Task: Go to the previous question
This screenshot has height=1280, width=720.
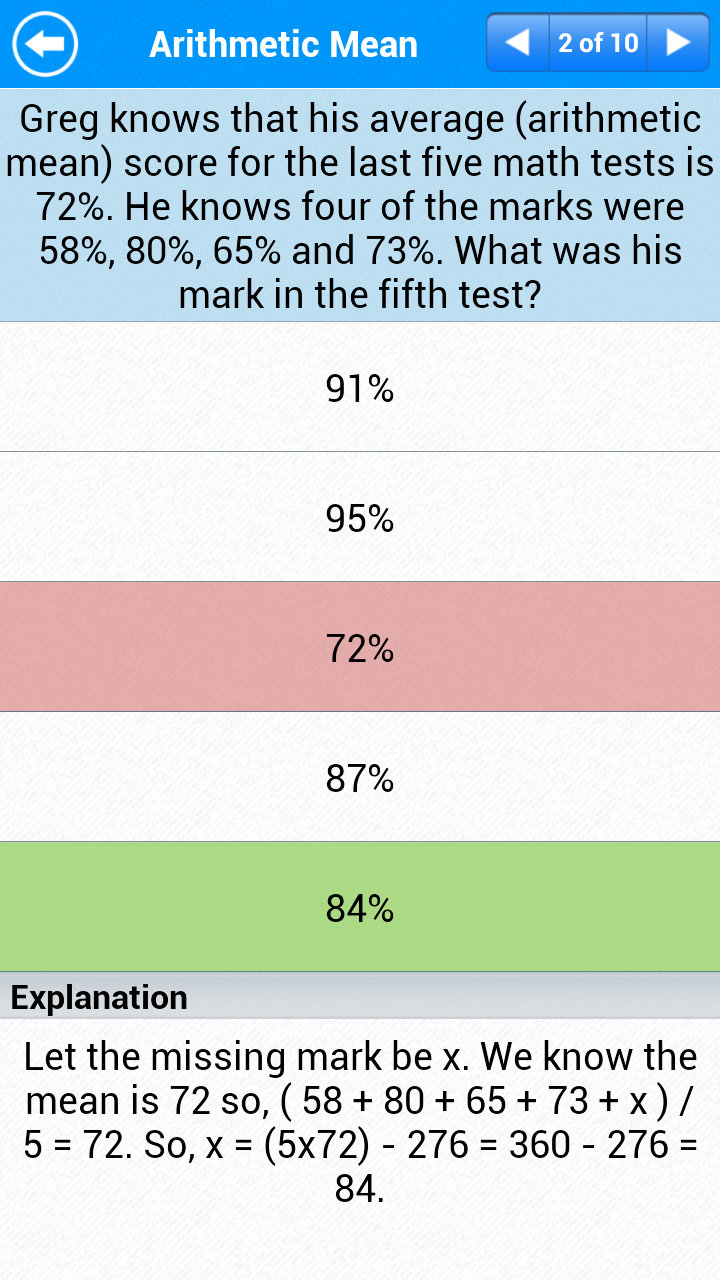Action: (x=518, y=43)
